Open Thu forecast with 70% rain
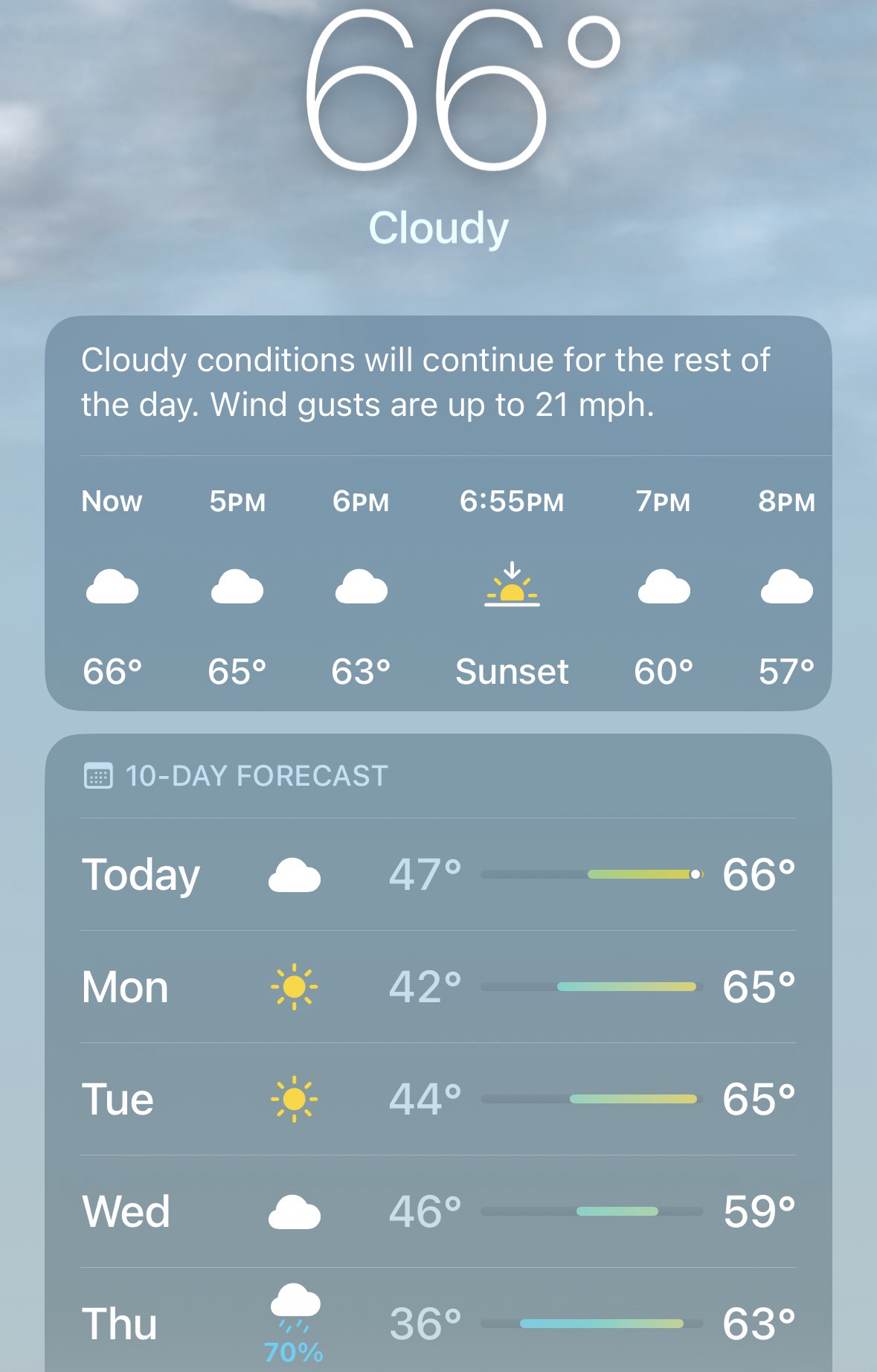This screenshot has width=877, height=1372. (438, 1324)
